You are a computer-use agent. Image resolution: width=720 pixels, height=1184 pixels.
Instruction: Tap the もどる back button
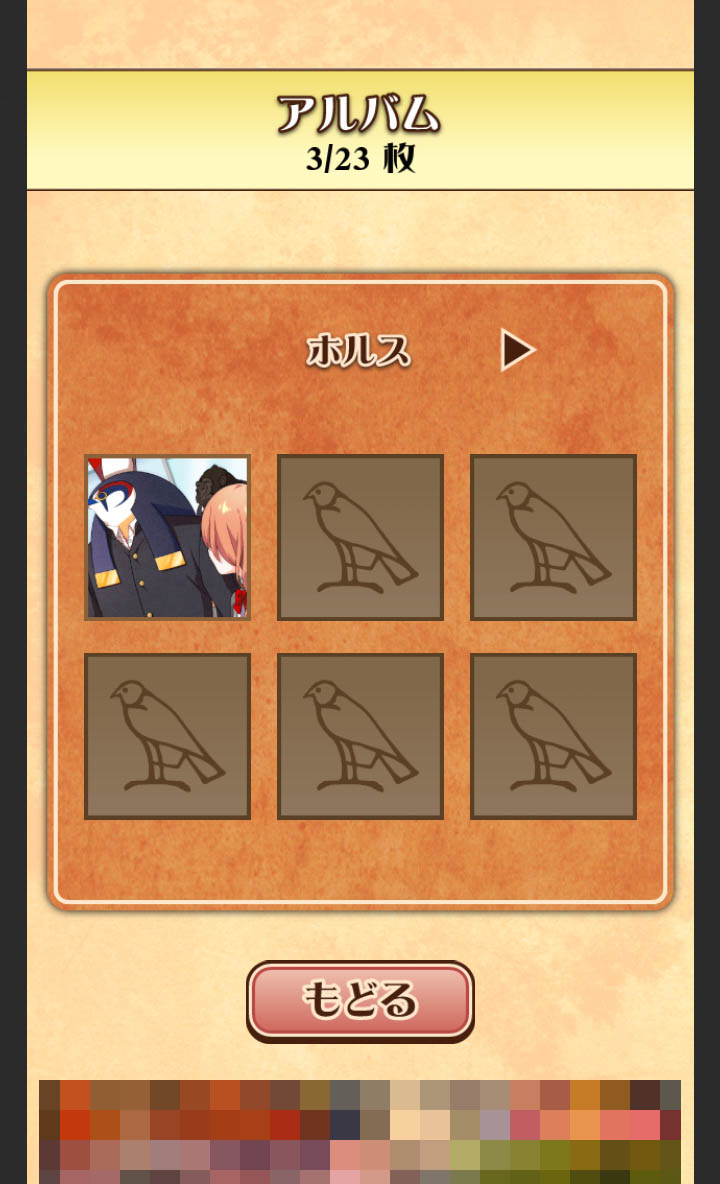pos(360,999)
